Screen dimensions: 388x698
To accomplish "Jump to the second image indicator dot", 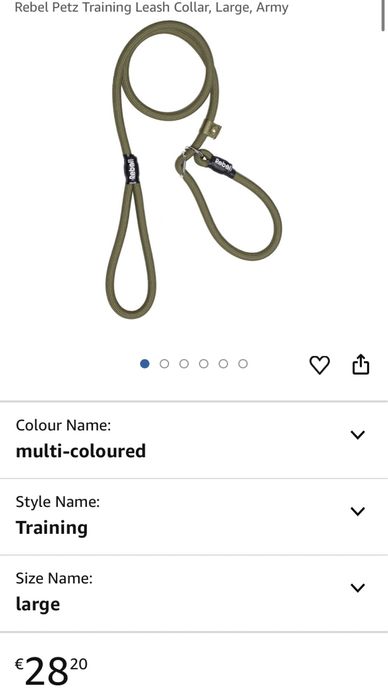I will pos(164,364).
